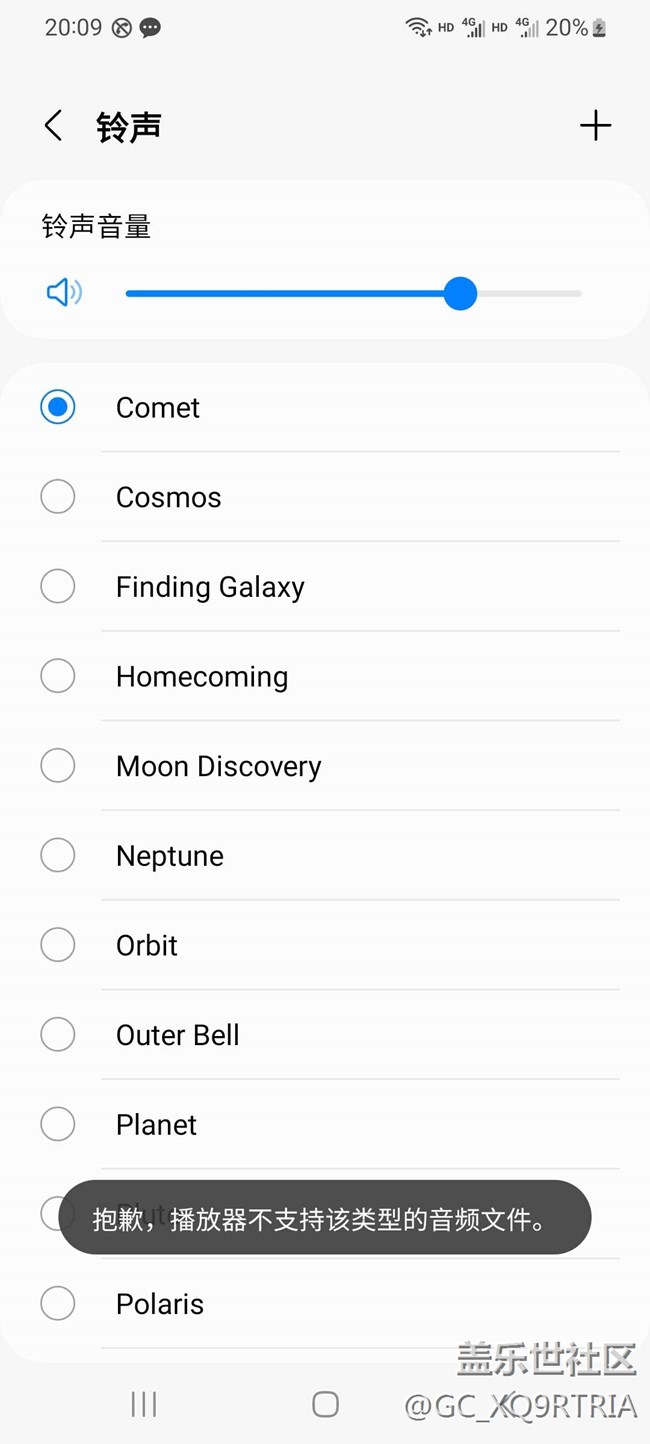Select the Comet ringtone
Screen dimensions: 650x1444
point(325,408)
